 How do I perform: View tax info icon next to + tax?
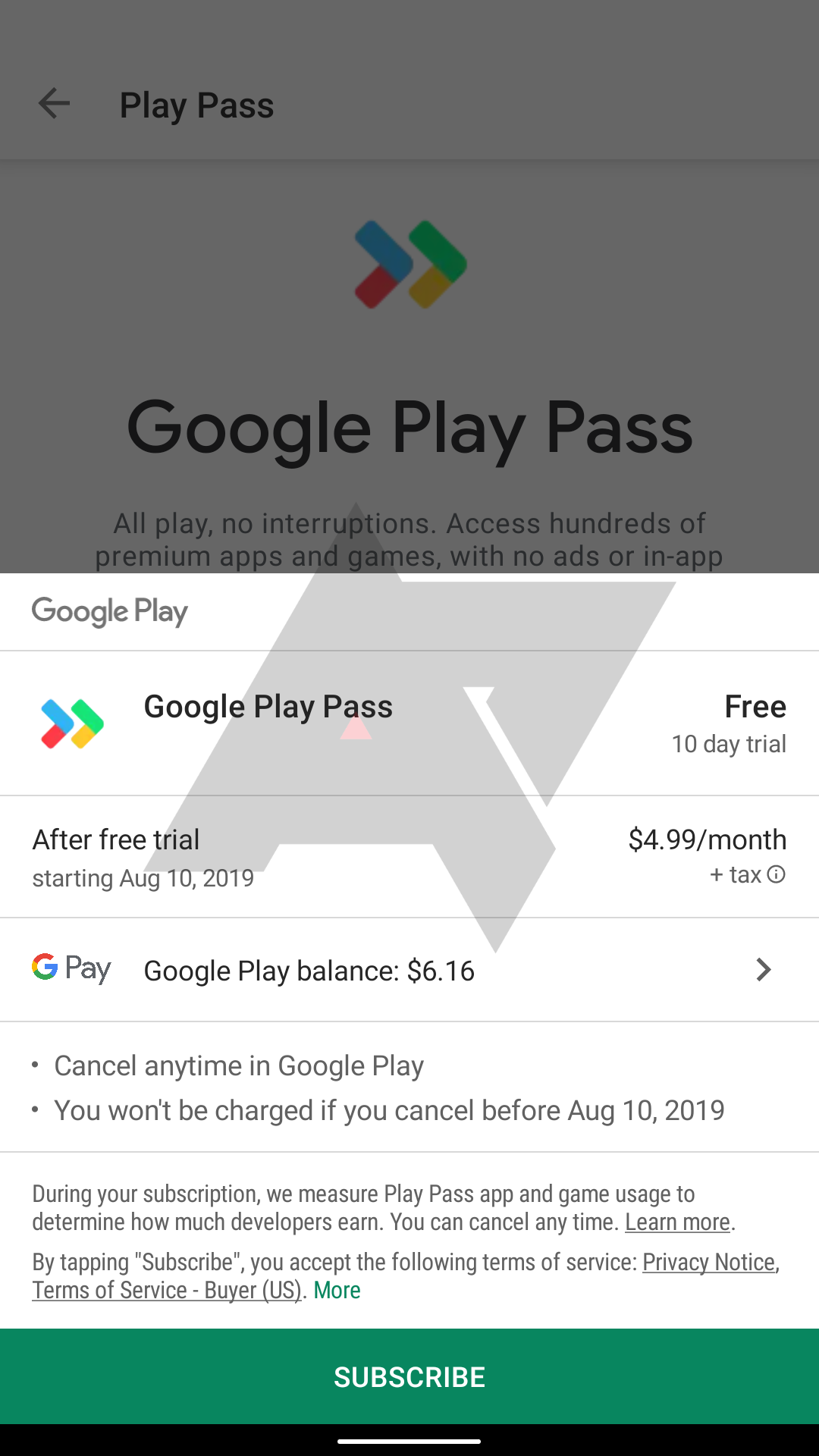(777, 874)
